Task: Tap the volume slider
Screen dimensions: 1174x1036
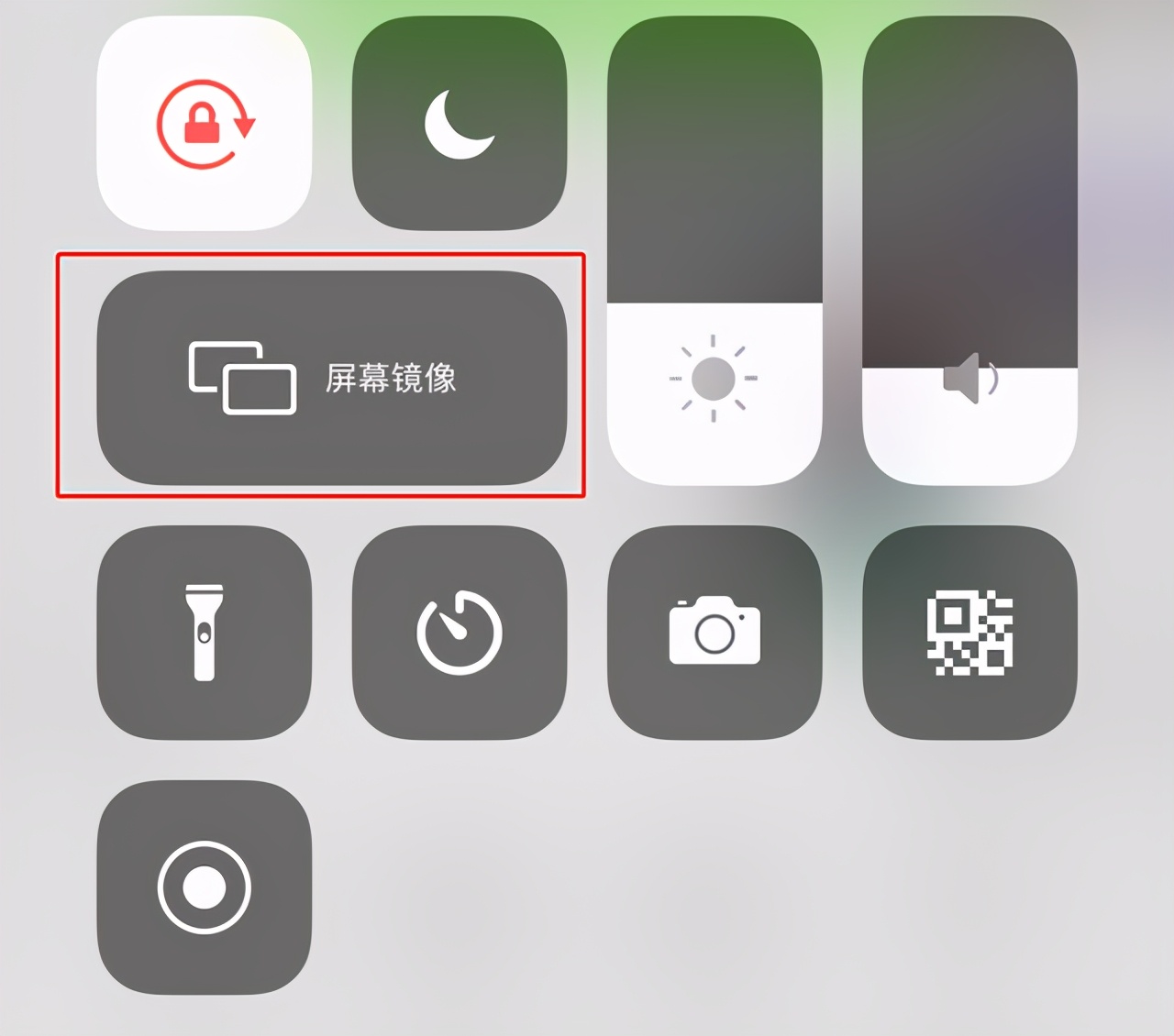Action: pyautogui.click(x=969, y=252)
